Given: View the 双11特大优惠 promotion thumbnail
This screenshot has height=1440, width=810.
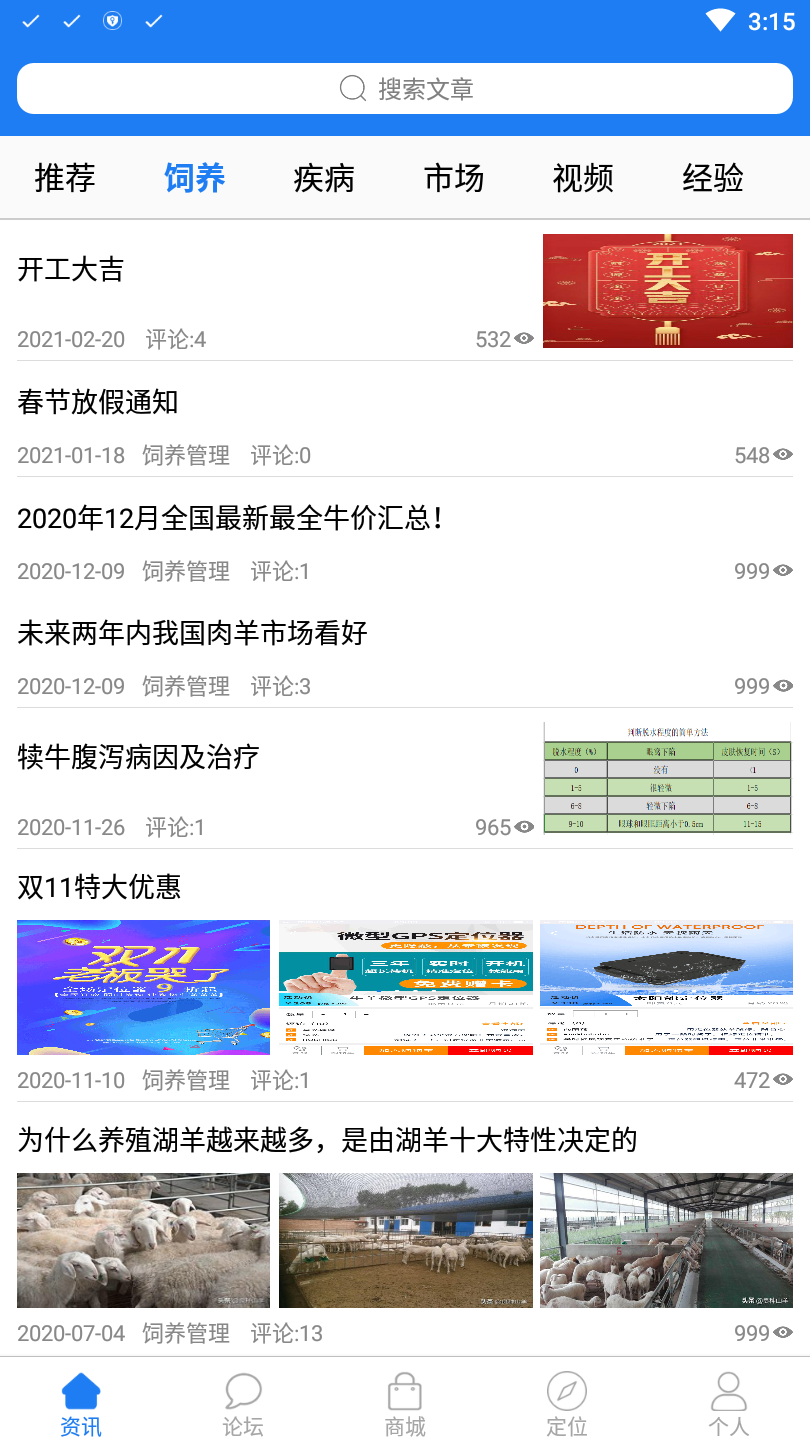Looking at the screenshot, I should point(143,985).
